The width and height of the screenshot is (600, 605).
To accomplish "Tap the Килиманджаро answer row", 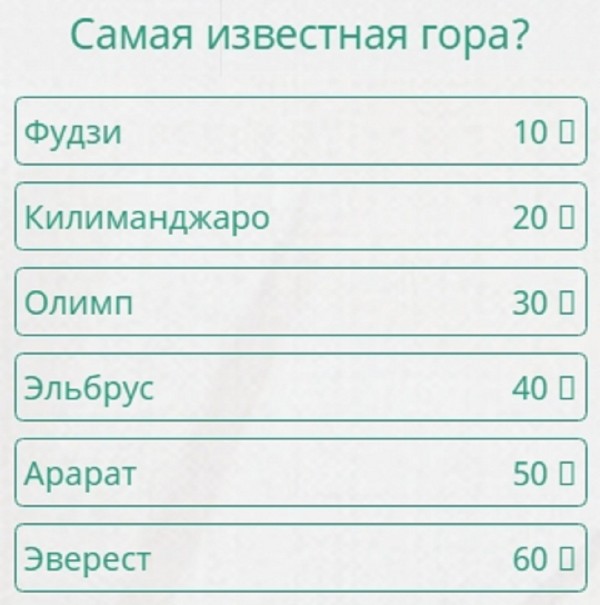I will click(300, 216).
